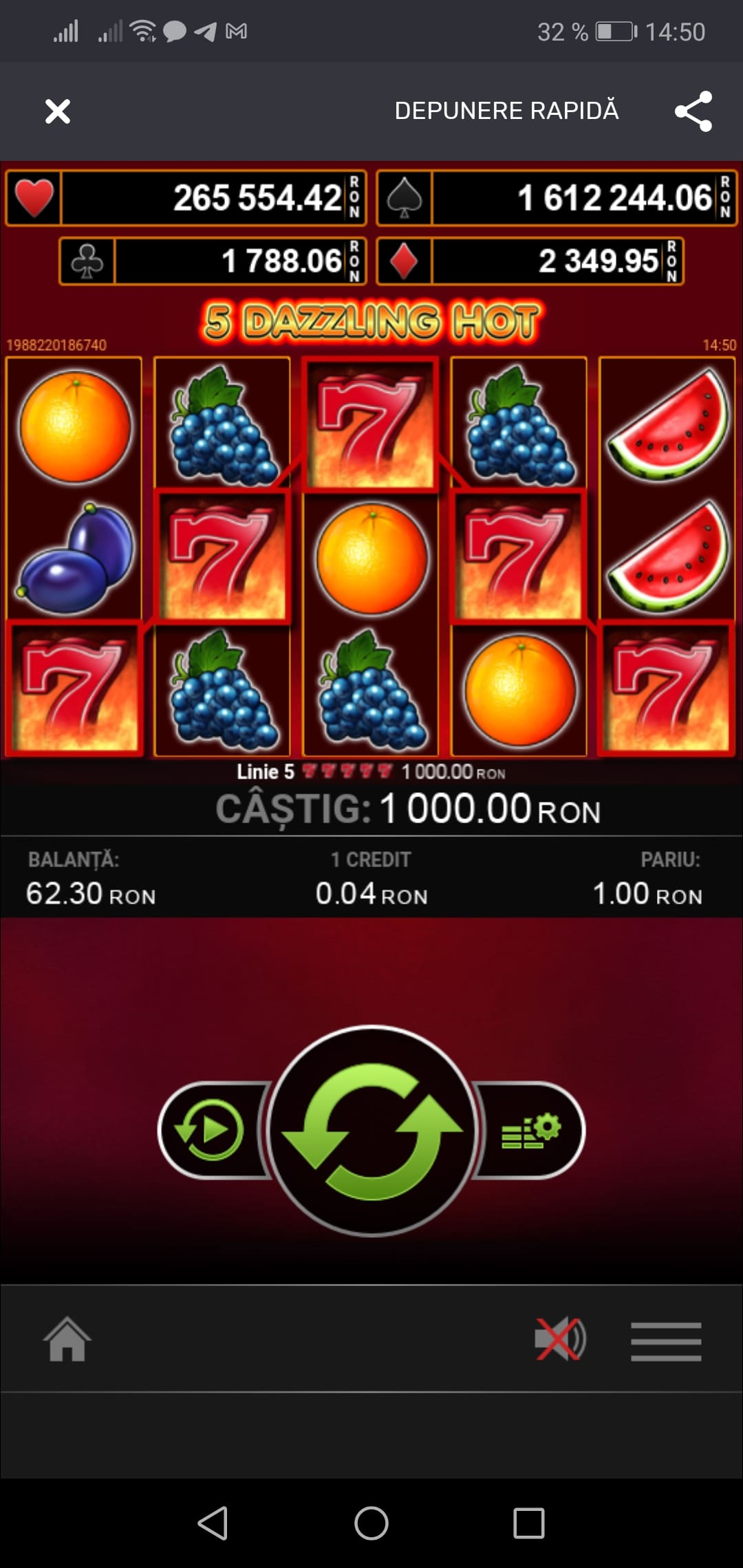Tap the Pariu 1.00 RON bet amount
Screen dimensions: 743x1568
647,893
